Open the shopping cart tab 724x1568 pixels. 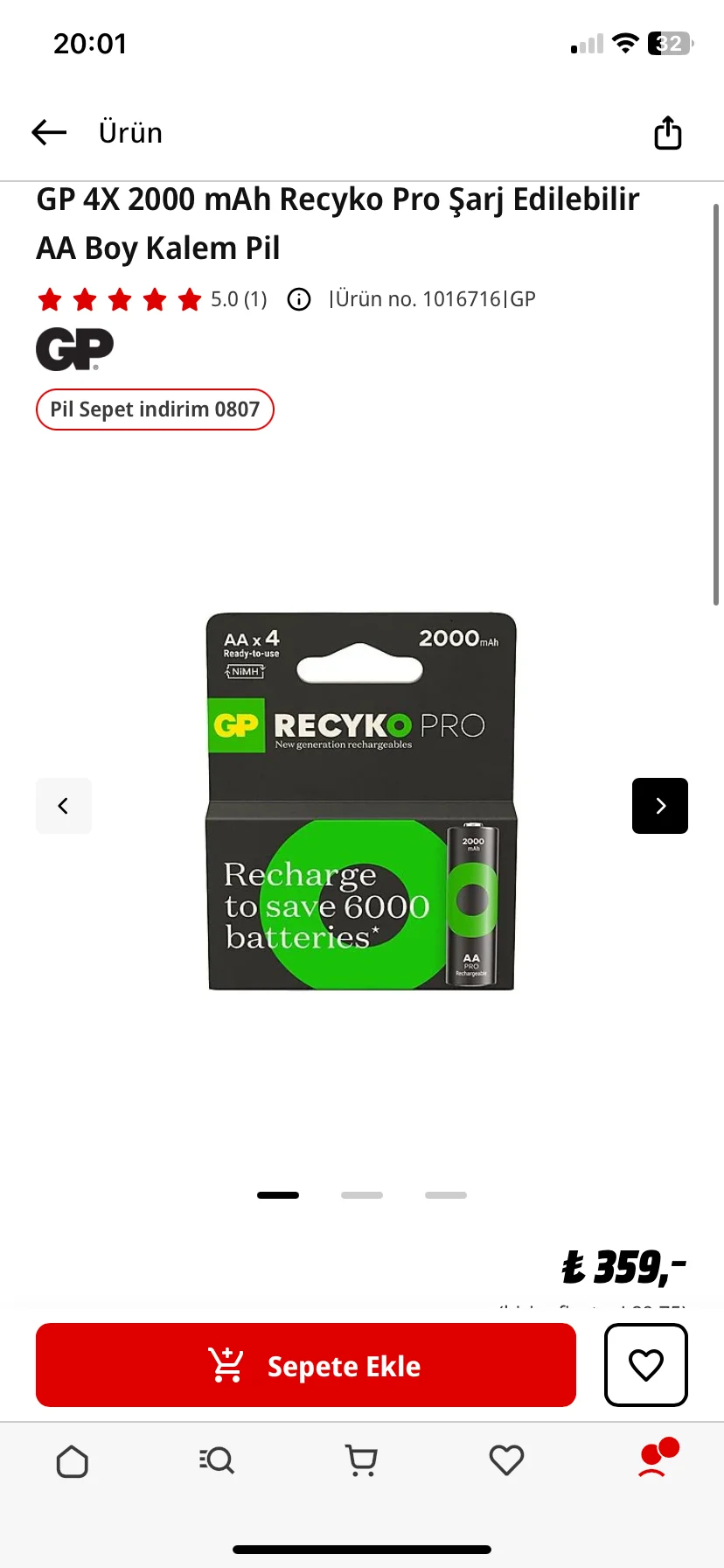[x=362, y=1461]
